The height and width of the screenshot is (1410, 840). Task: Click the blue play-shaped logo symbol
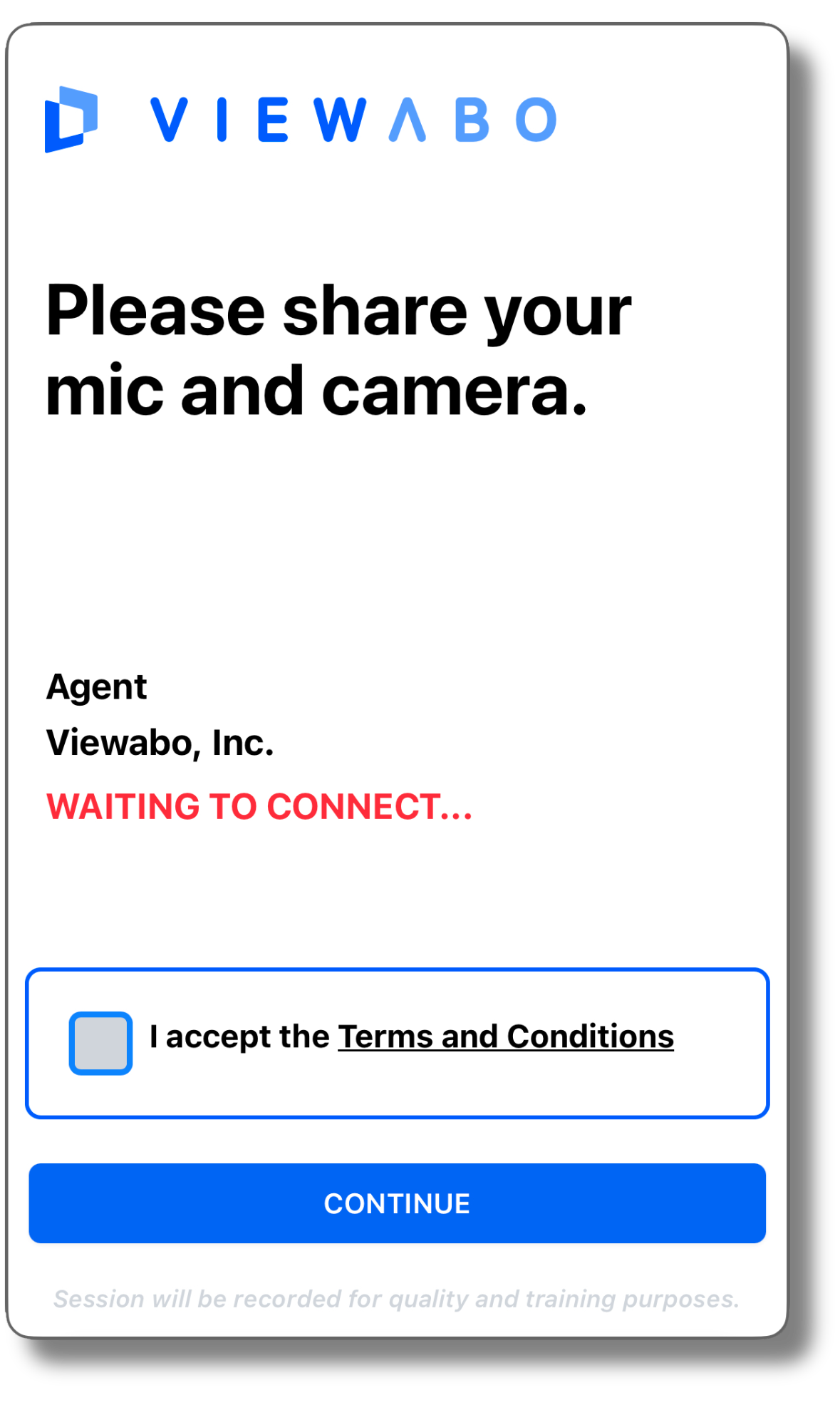click(73, 119)
